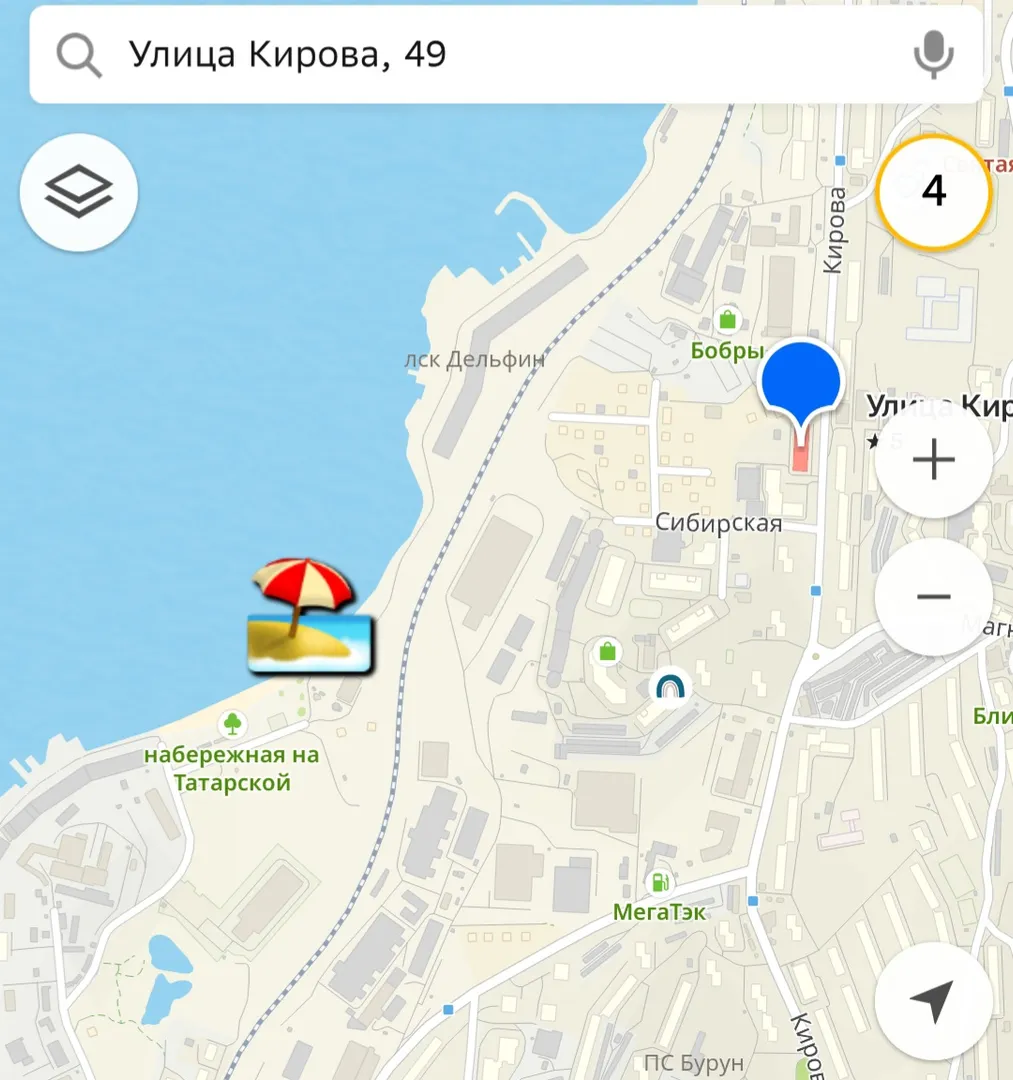1013x1080 pixels.
Task: Select набережная на Татарской park marker
Action: coord(233,722)
